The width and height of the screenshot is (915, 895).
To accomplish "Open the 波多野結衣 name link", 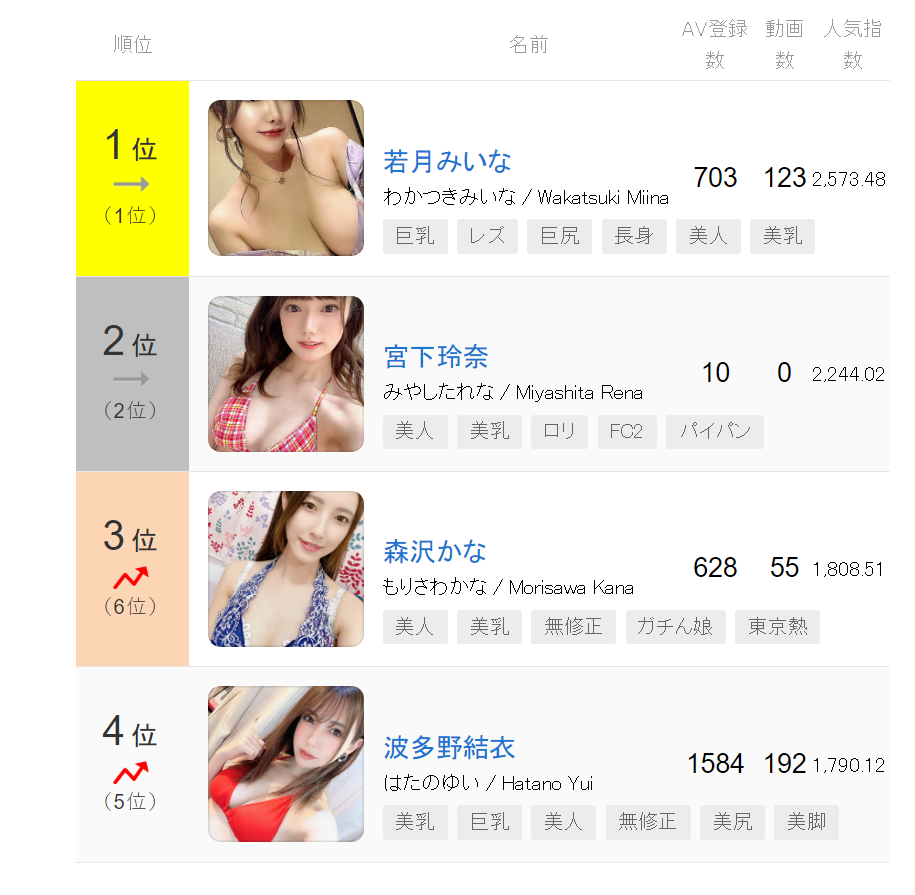I will coord(449,748).
